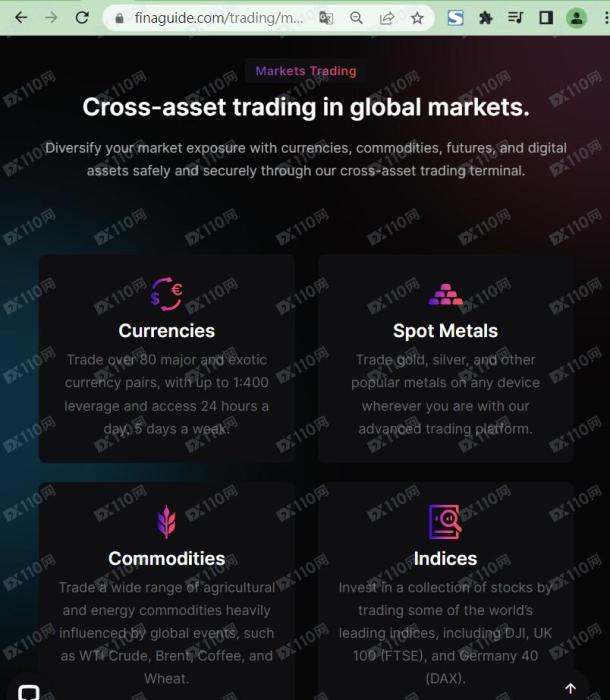Viewport: 610px width, 700px height.
Task: Toggle the browser side panel
Action: tap(546, 18)
